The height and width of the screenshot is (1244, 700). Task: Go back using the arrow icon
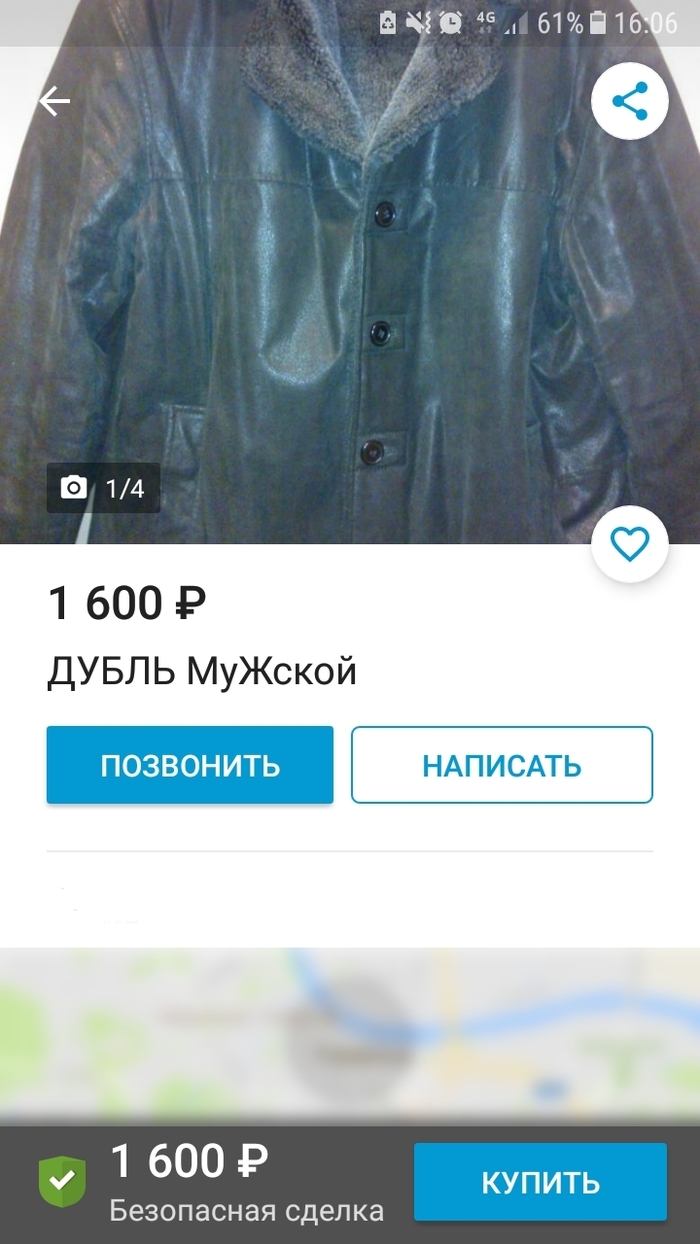click(55, 101)
